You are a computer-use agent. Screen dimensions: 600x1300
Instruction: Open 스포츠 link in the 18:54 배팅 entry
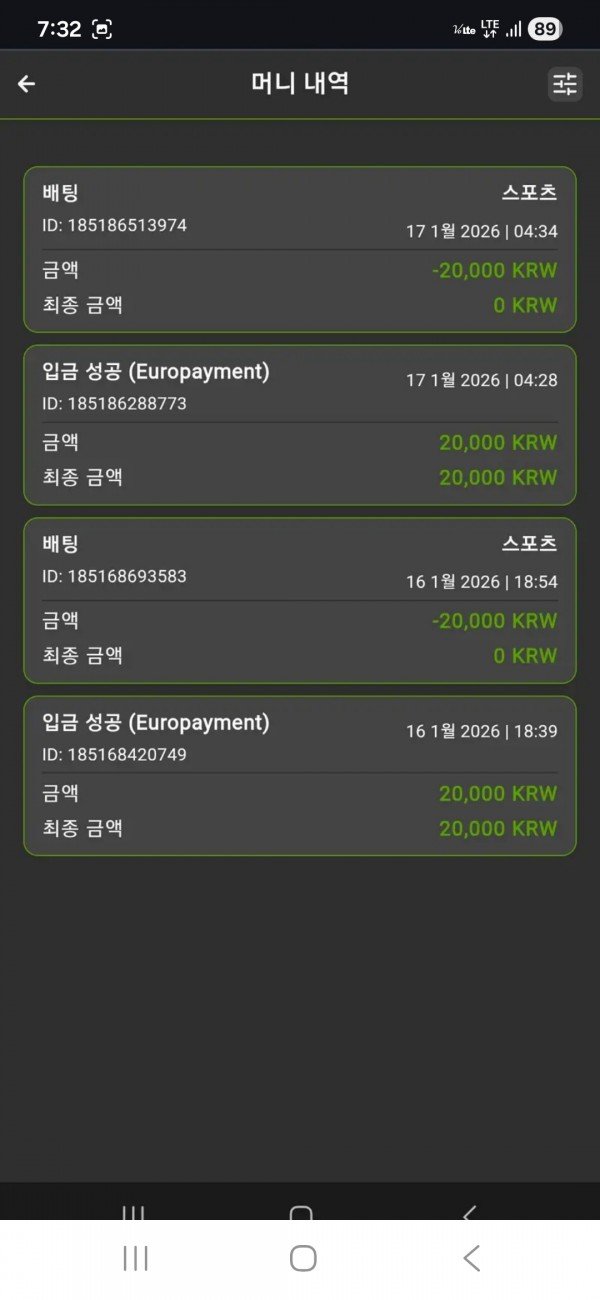point(529,544)
